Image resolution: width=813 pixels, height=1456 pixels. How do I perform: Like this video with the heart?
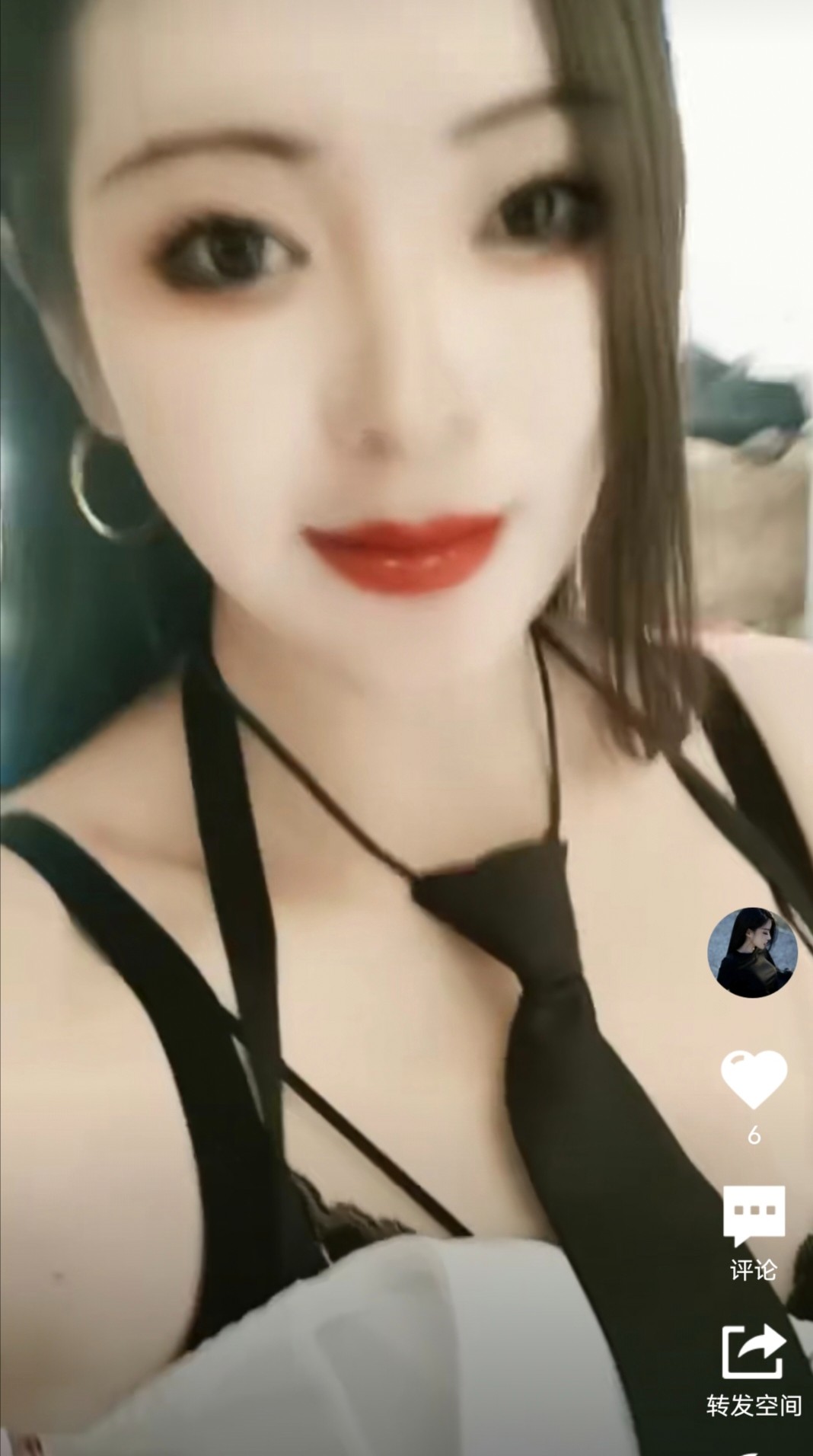pos(754,1078)
